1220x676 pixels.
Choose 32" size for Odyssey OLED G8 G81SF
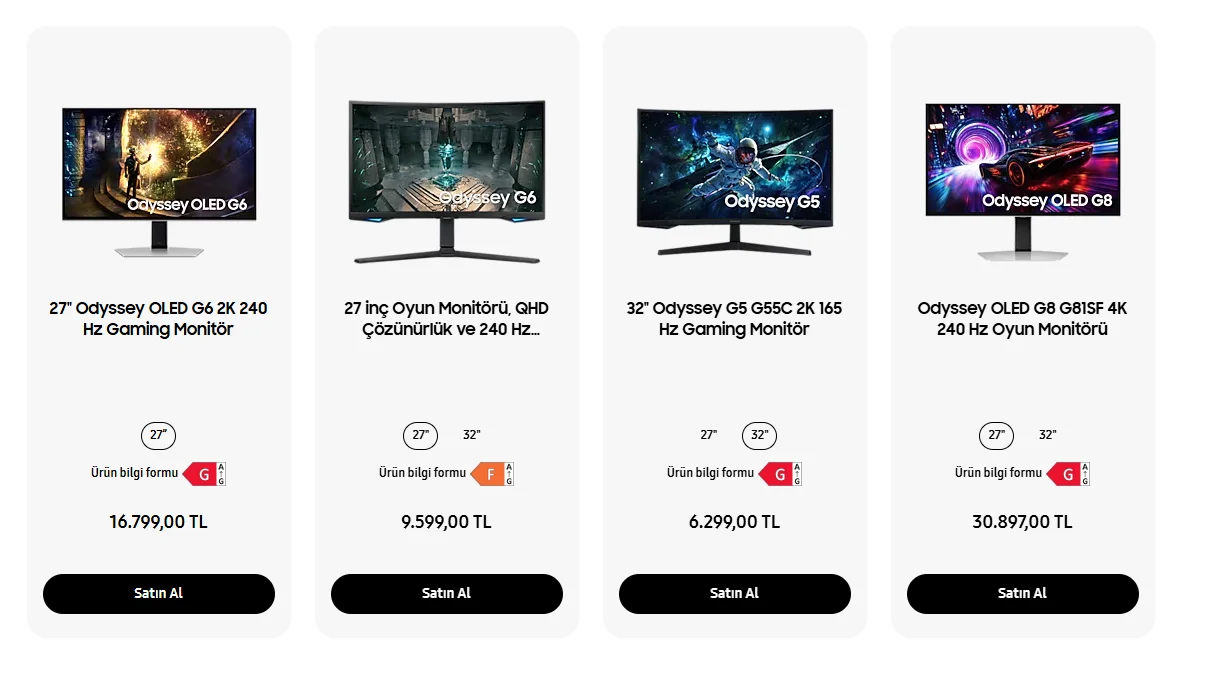[1047, 435]
